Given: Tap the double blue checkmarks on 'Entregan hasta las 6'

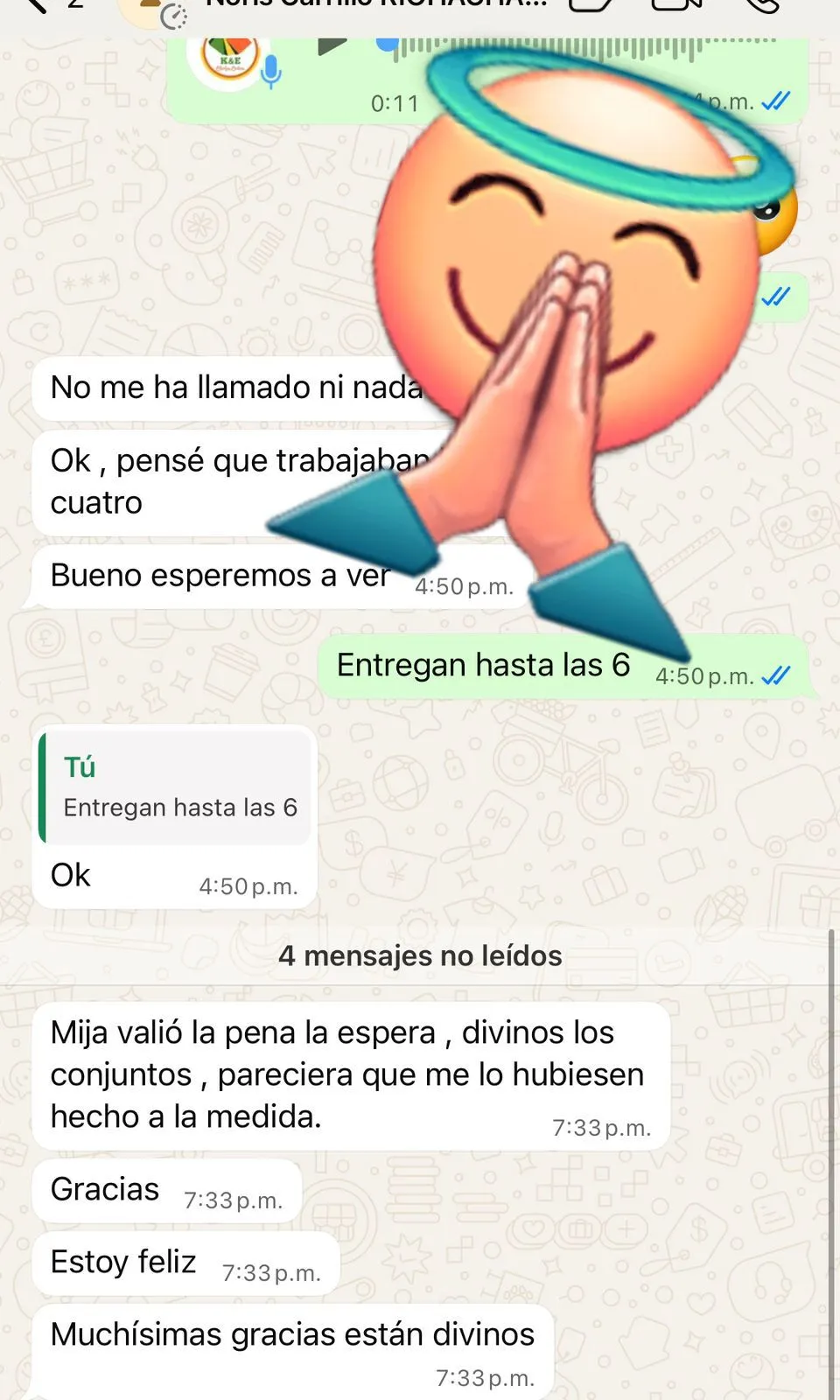Looking at the screenshot, I should pos(775,674).
